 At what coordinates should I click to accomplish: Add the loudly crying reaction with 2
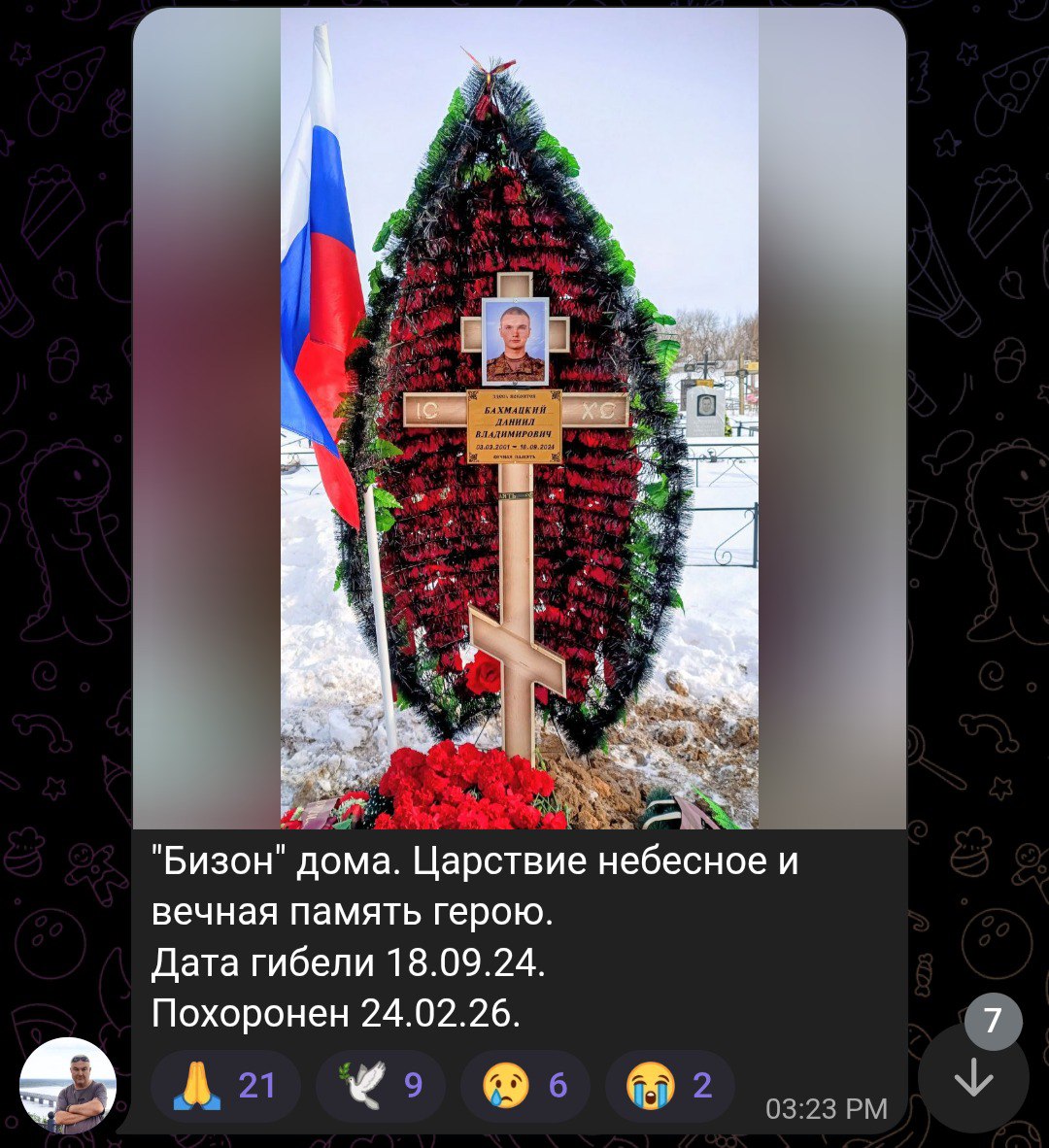669,1085
